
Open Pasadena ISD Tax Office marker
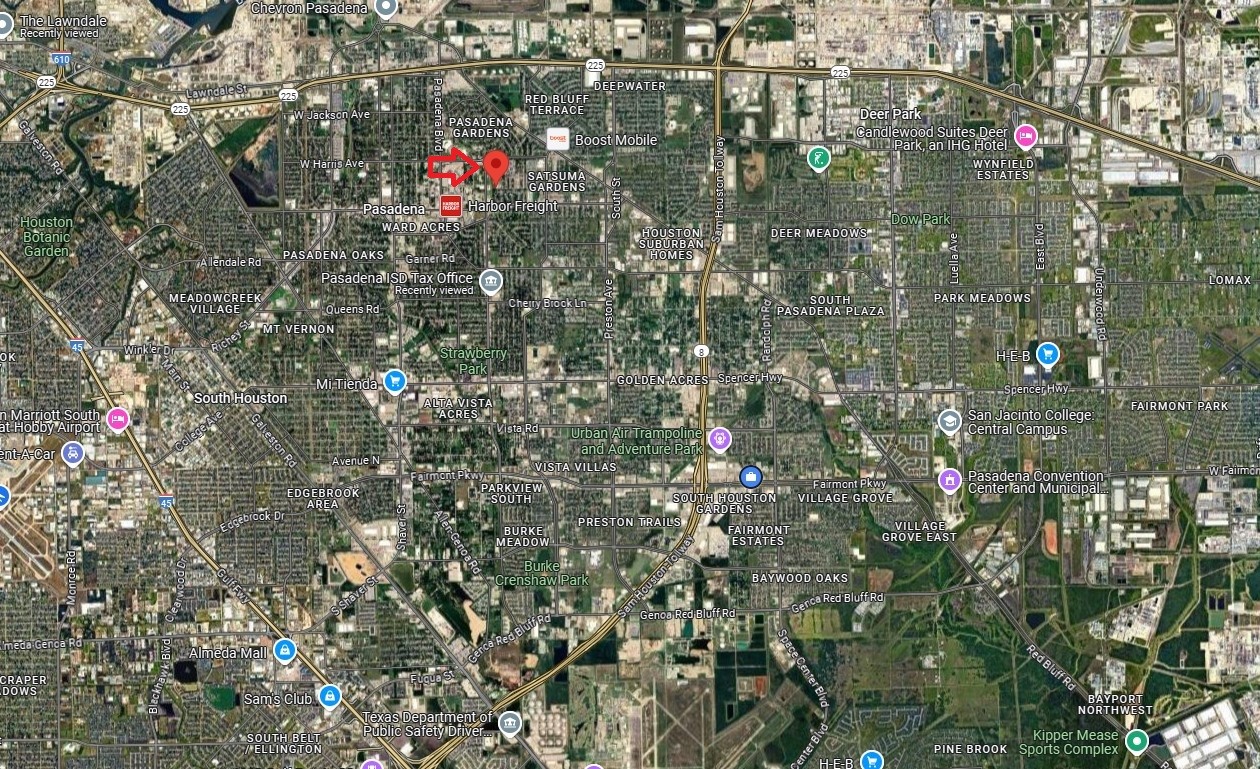point(490,281)
